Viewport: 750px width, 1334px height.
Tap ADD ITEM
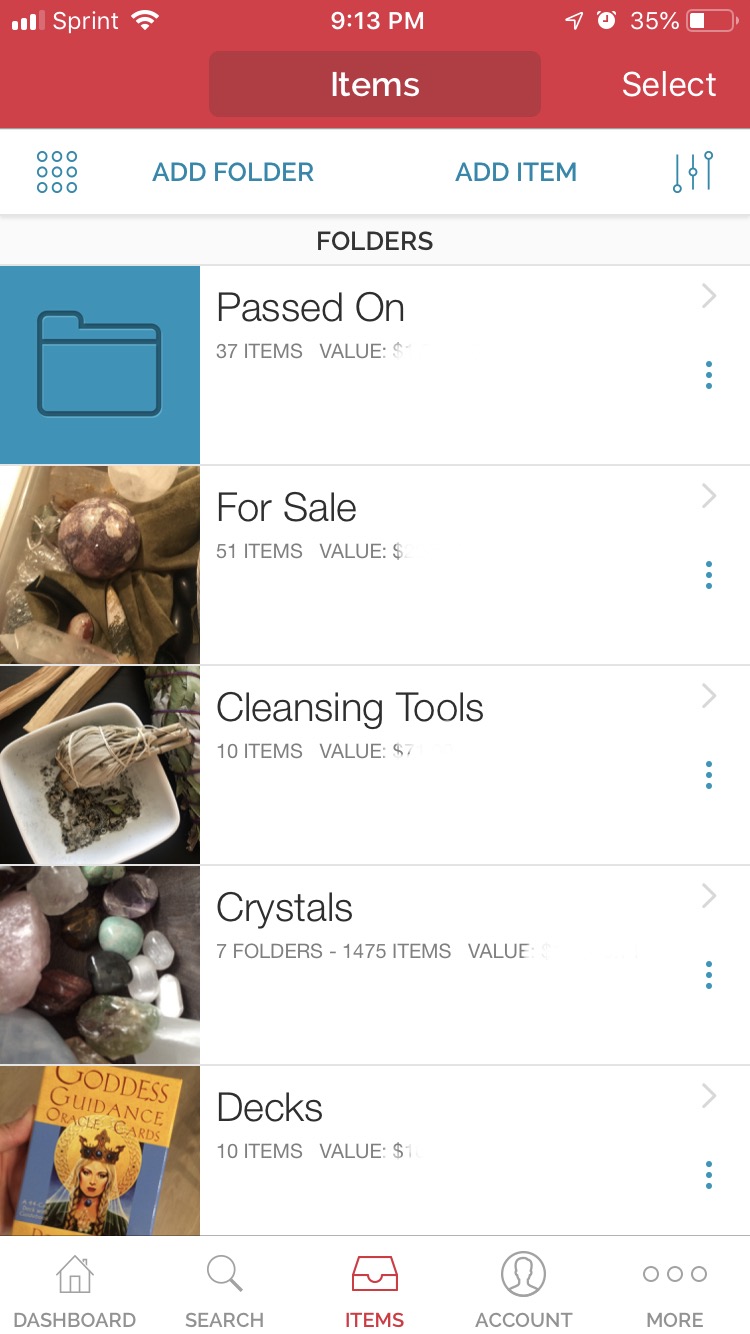tap(516, 172)
